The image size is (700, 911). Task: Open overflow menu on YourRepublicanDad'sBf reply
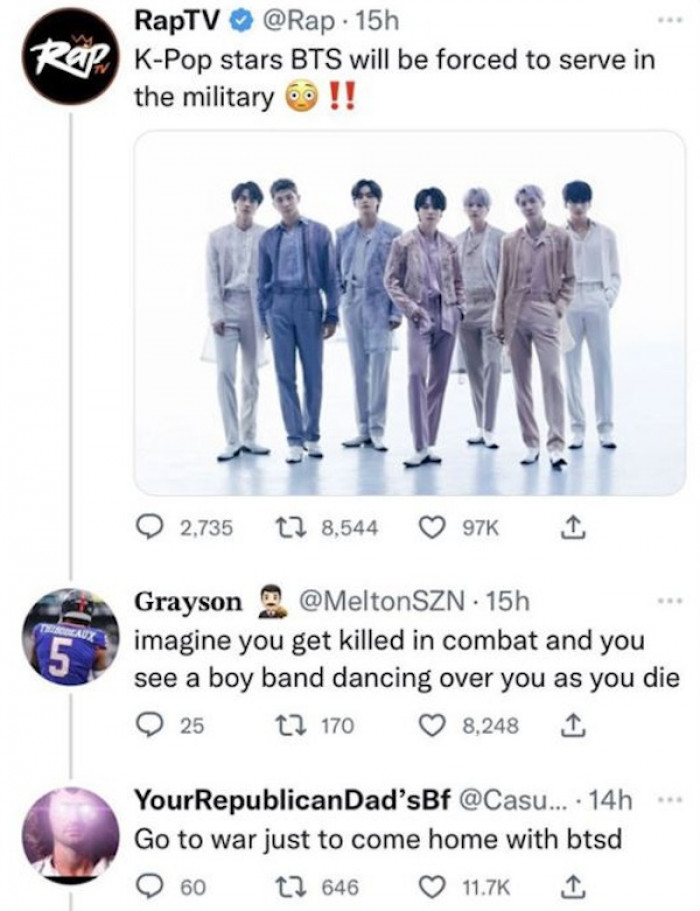pyautogui.click(x=666, y=799)
